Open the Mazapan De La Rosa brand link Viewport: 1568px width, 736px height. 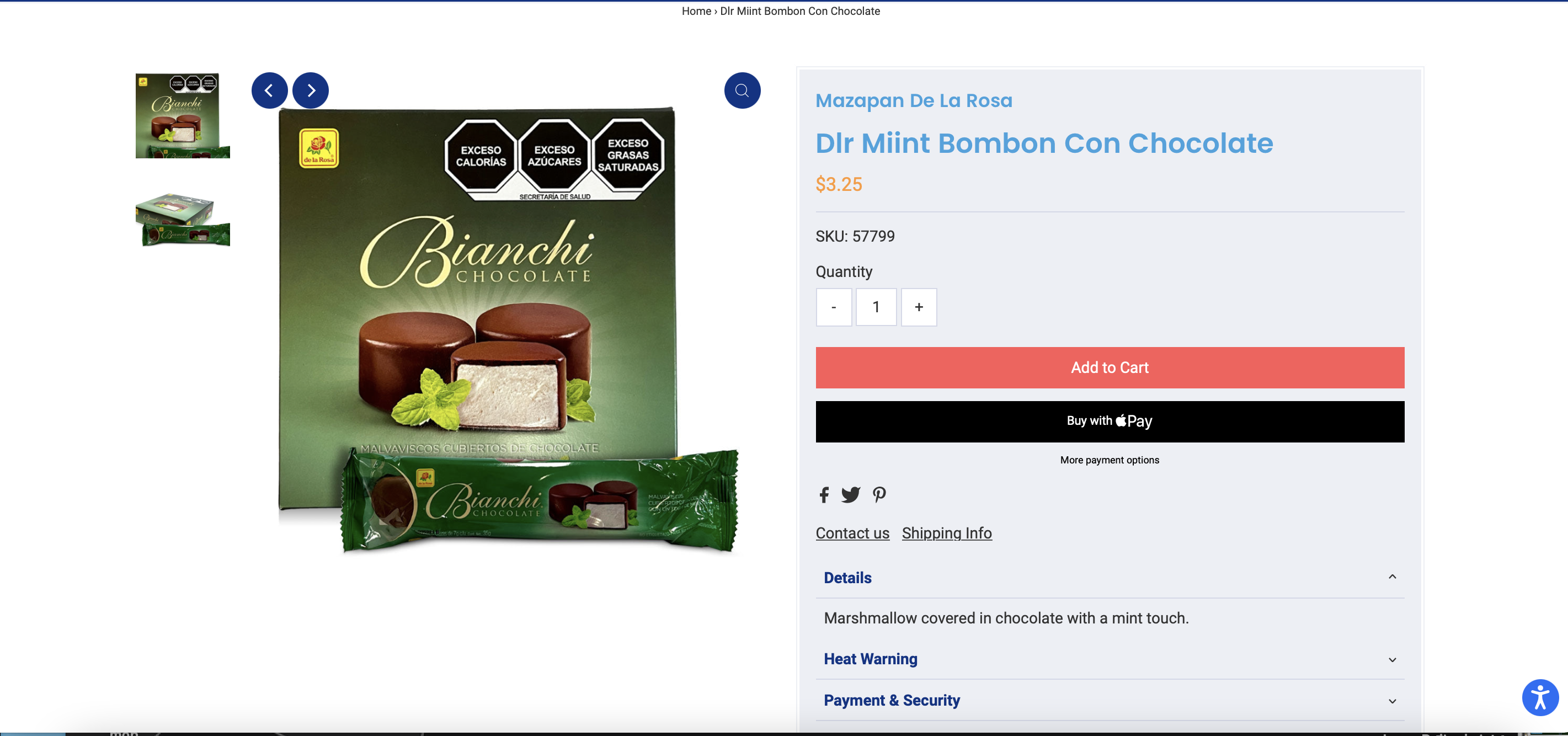[913, 100]
